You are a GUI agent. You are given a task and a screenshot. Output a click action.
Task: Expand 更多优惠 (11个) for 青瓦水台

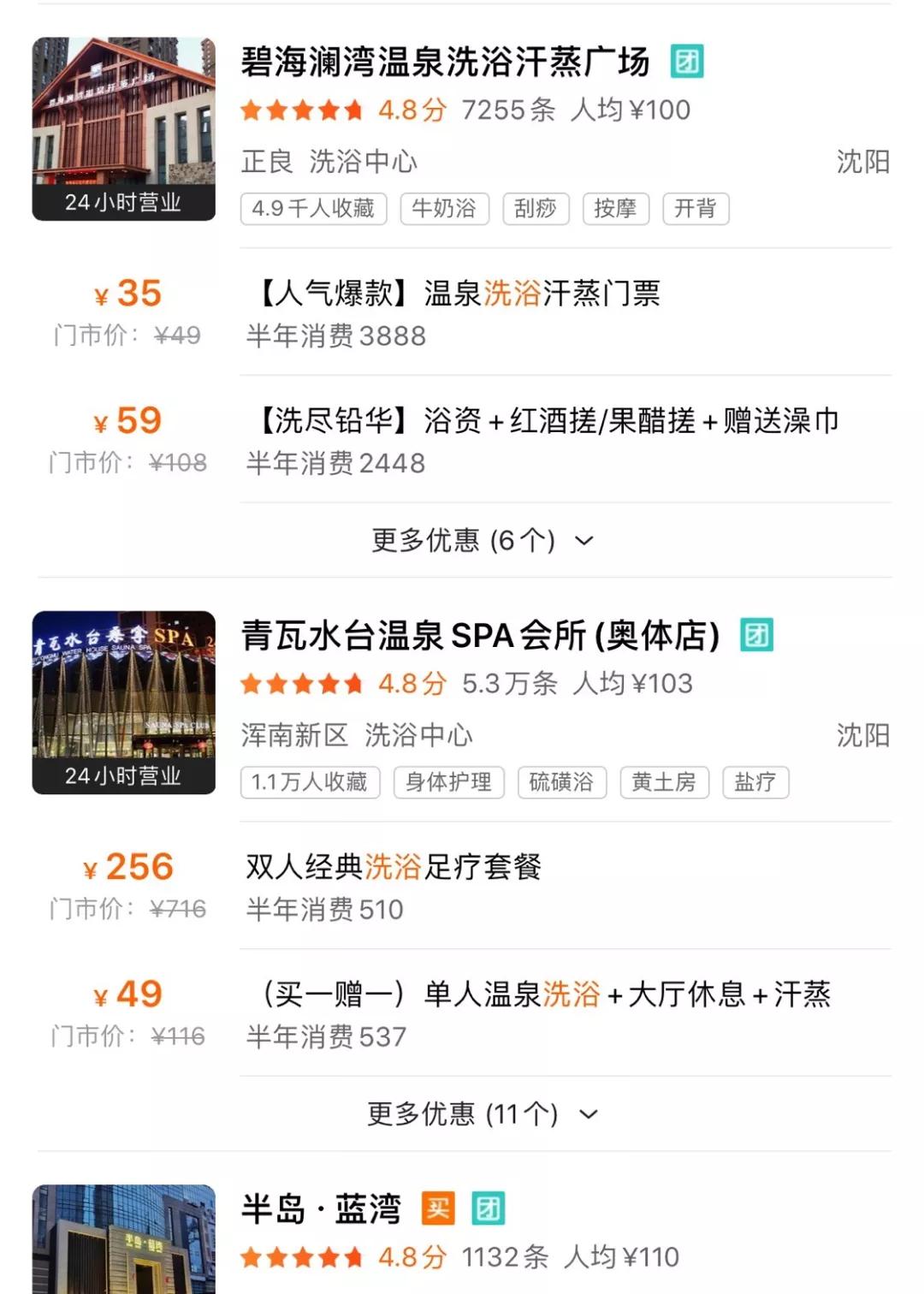pos(479,1114)
